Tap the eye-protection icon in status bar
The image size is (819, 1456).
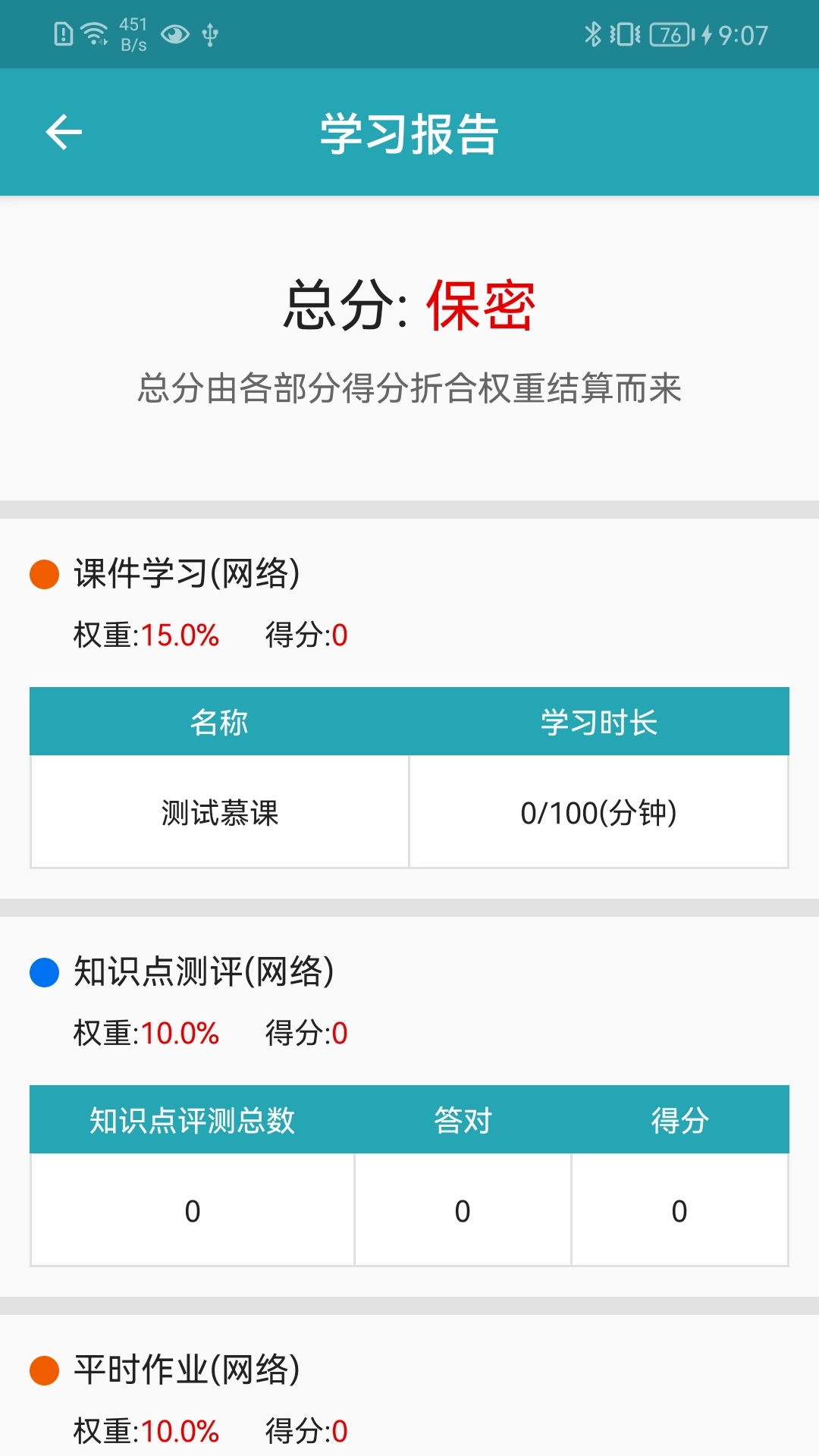click(175, 34)
